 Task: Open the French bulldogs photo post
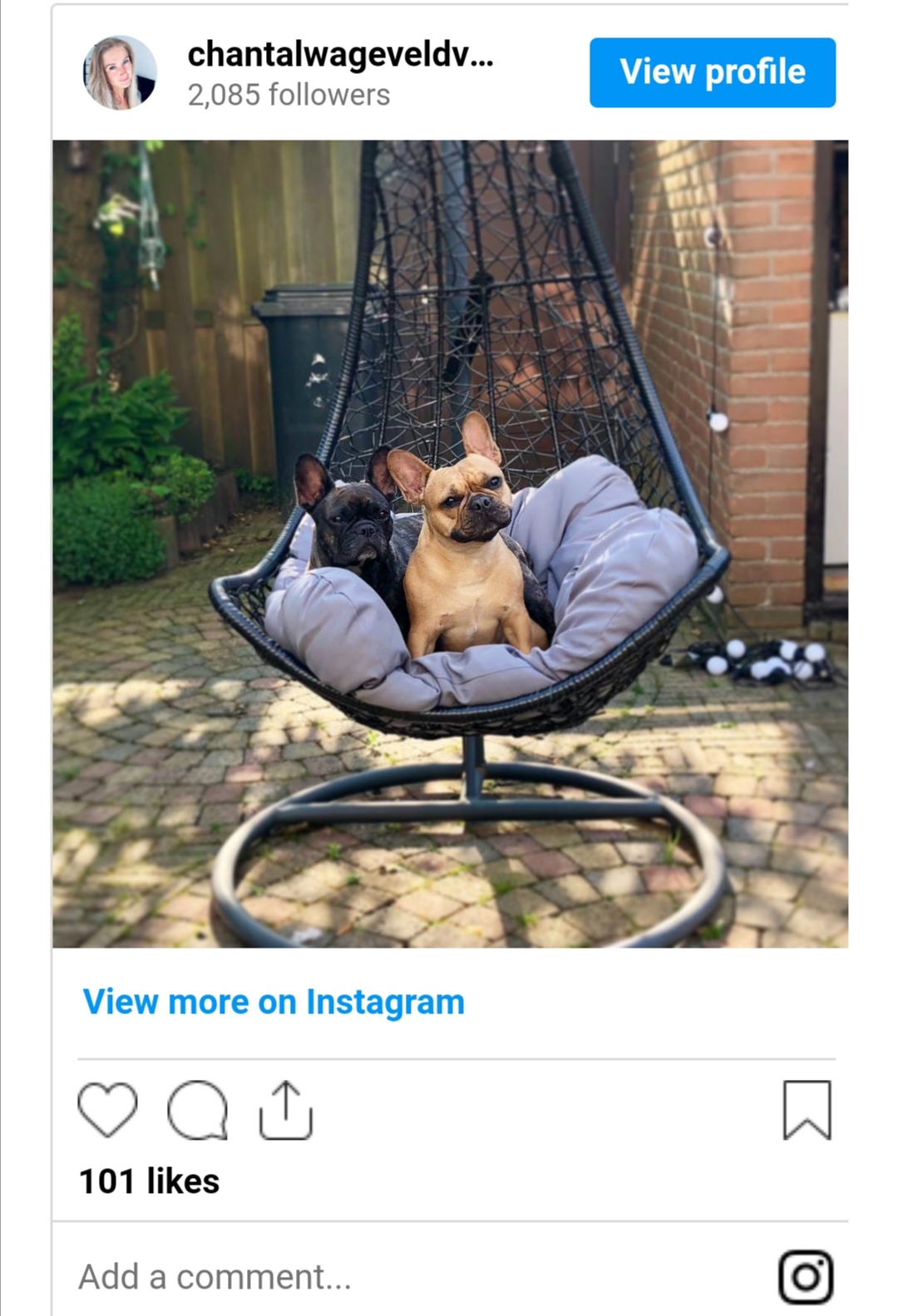(x=450, y=544)
